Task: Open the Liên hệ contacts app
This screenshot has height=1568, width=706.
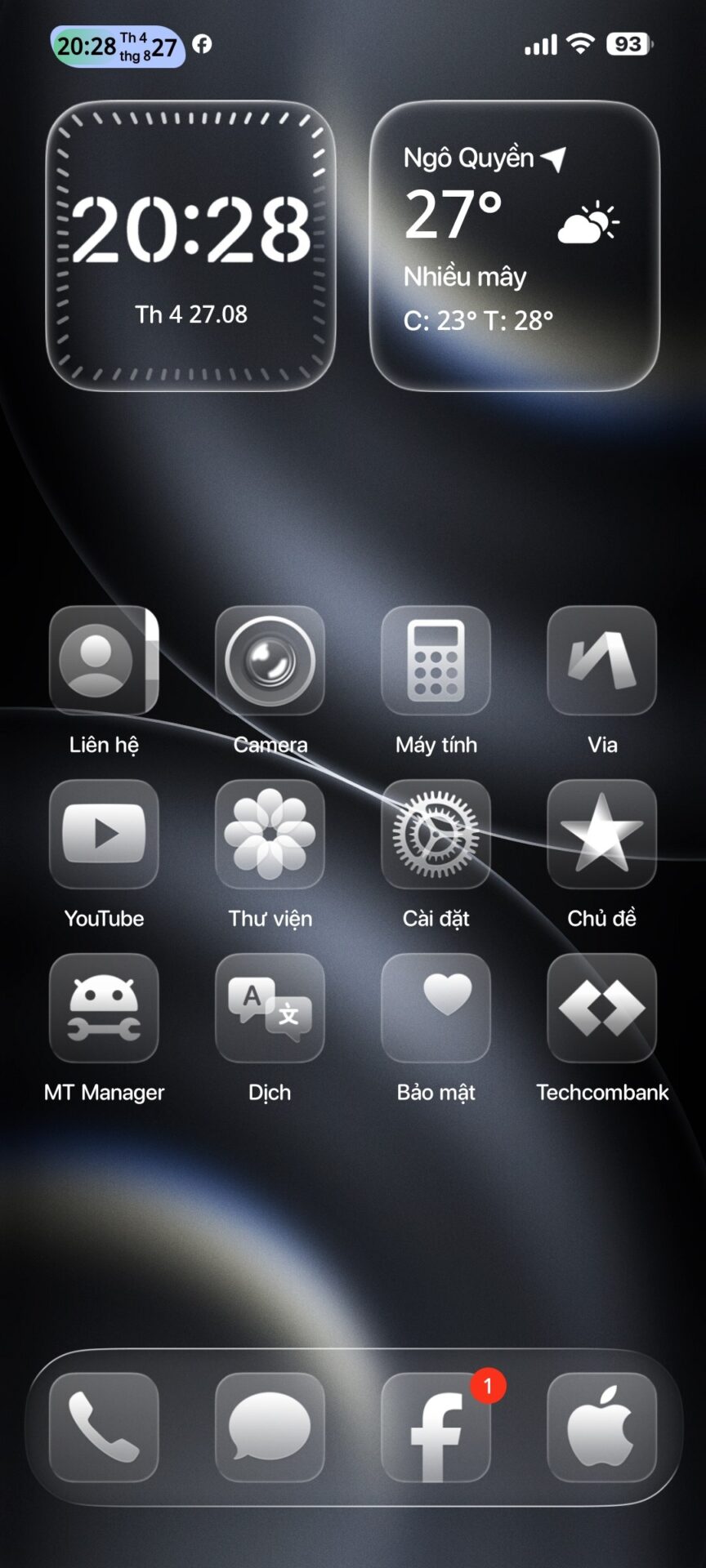Action: pos(104,661)
